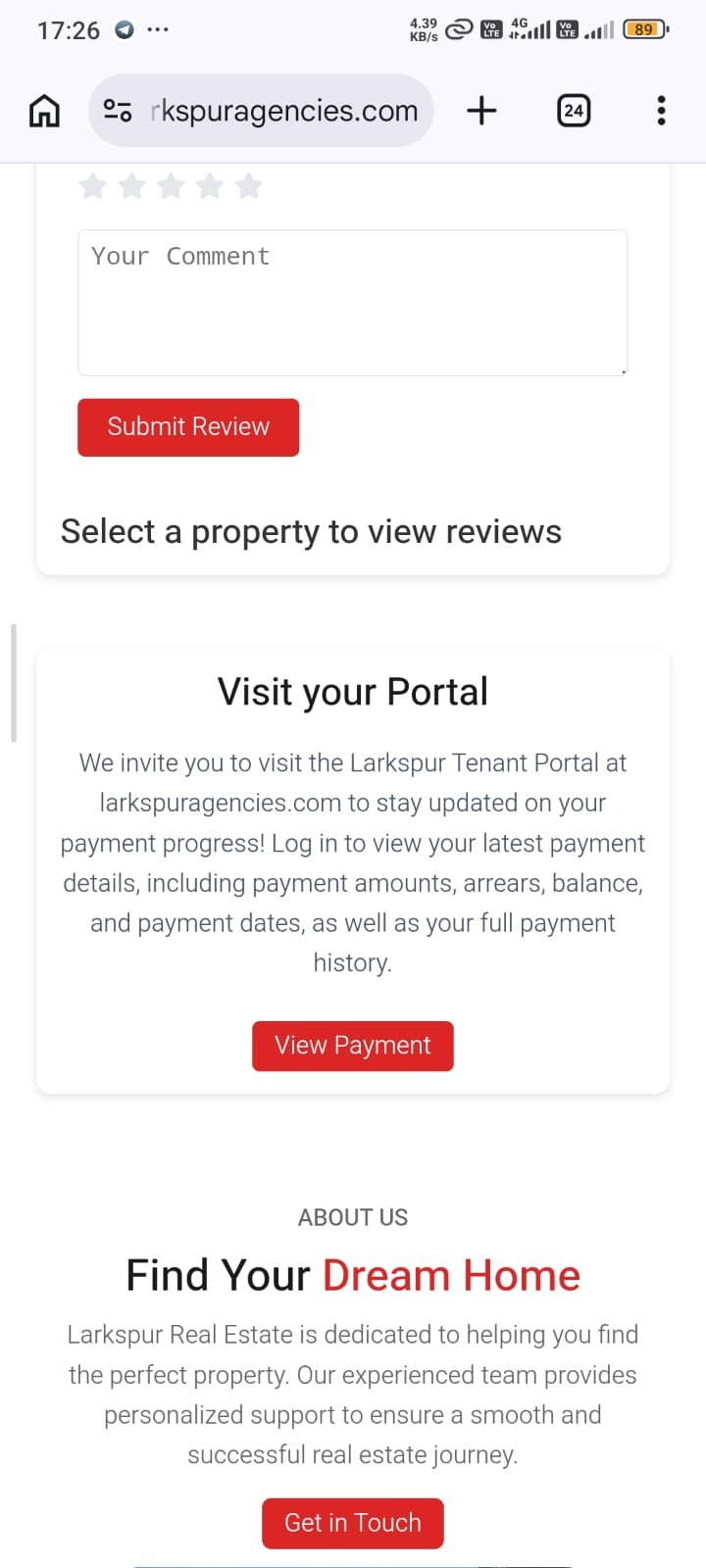Open the Visit your Portal heading

pos(353,691)
